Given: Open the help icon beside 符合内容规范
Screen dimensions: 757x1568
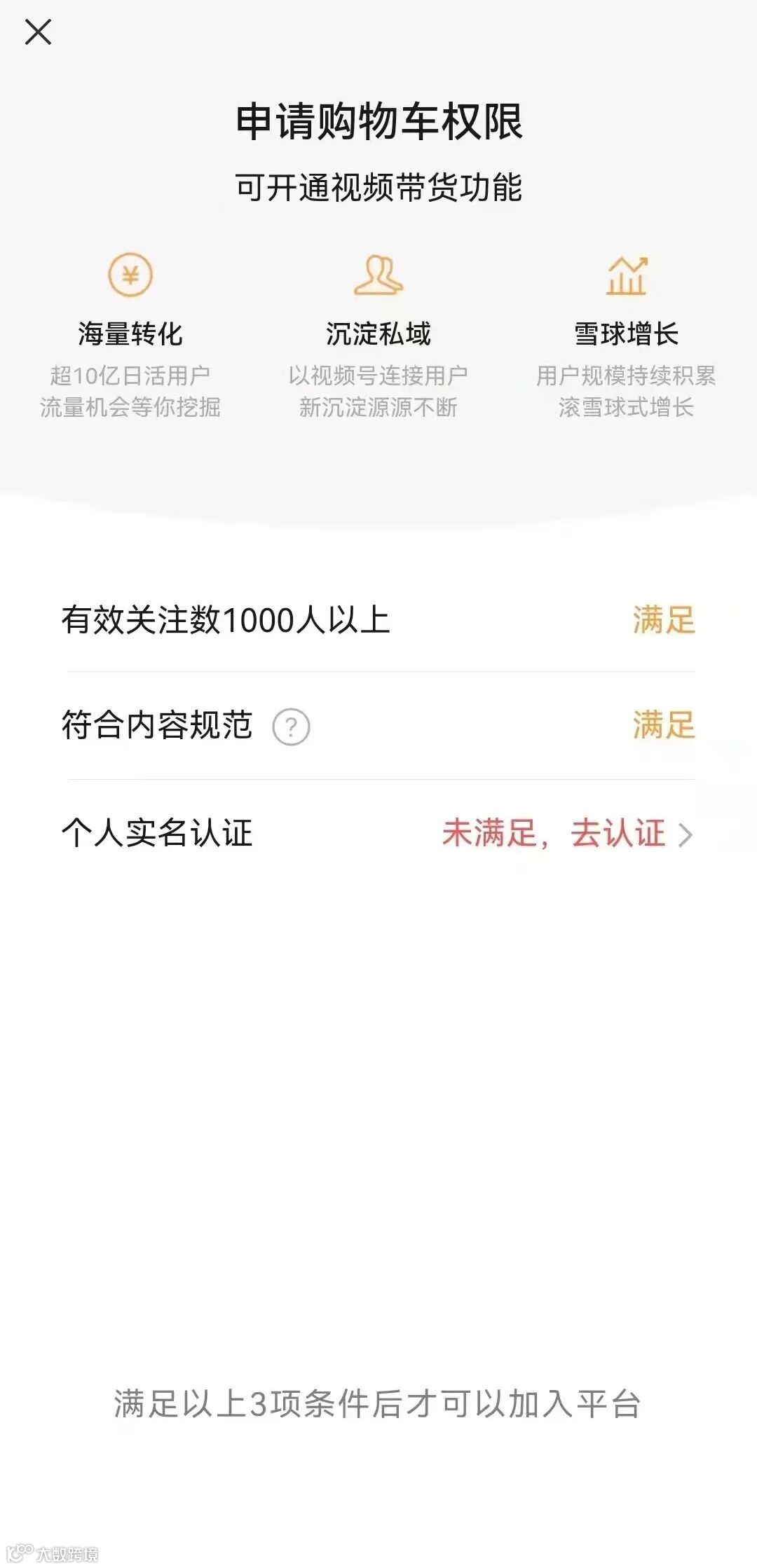Looking at the screenshot, I should [291, 727].
